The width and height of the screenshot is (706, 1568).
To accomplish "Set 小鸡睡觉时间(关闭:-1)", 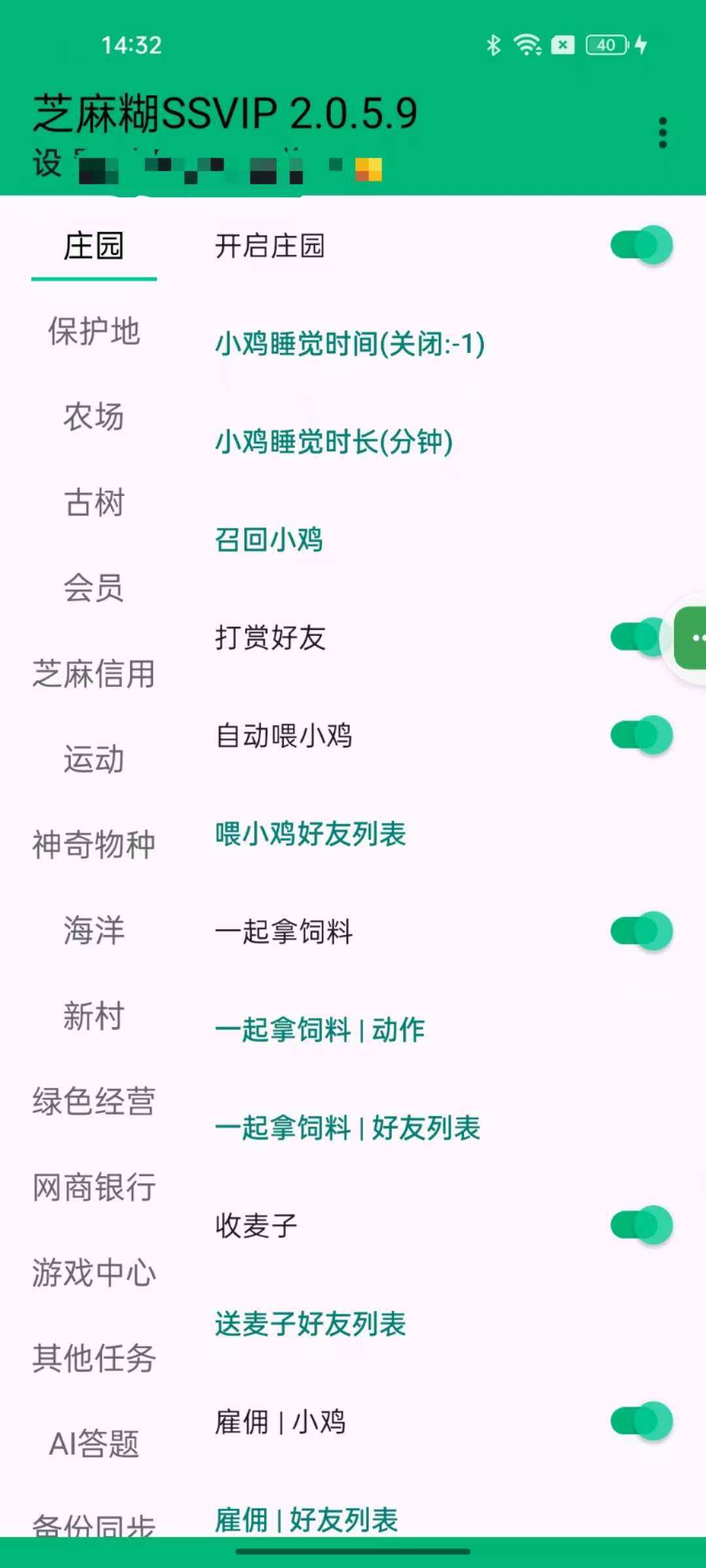I will tap(350, 344).
